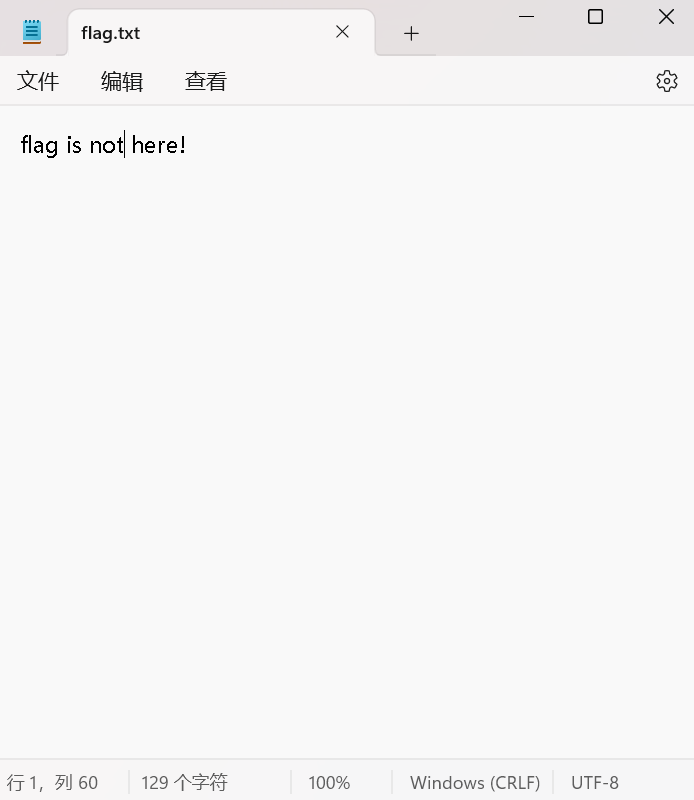Viewport: 694px width, 800px height.
Task: Open the settings gear
Action: click(667, 81)
